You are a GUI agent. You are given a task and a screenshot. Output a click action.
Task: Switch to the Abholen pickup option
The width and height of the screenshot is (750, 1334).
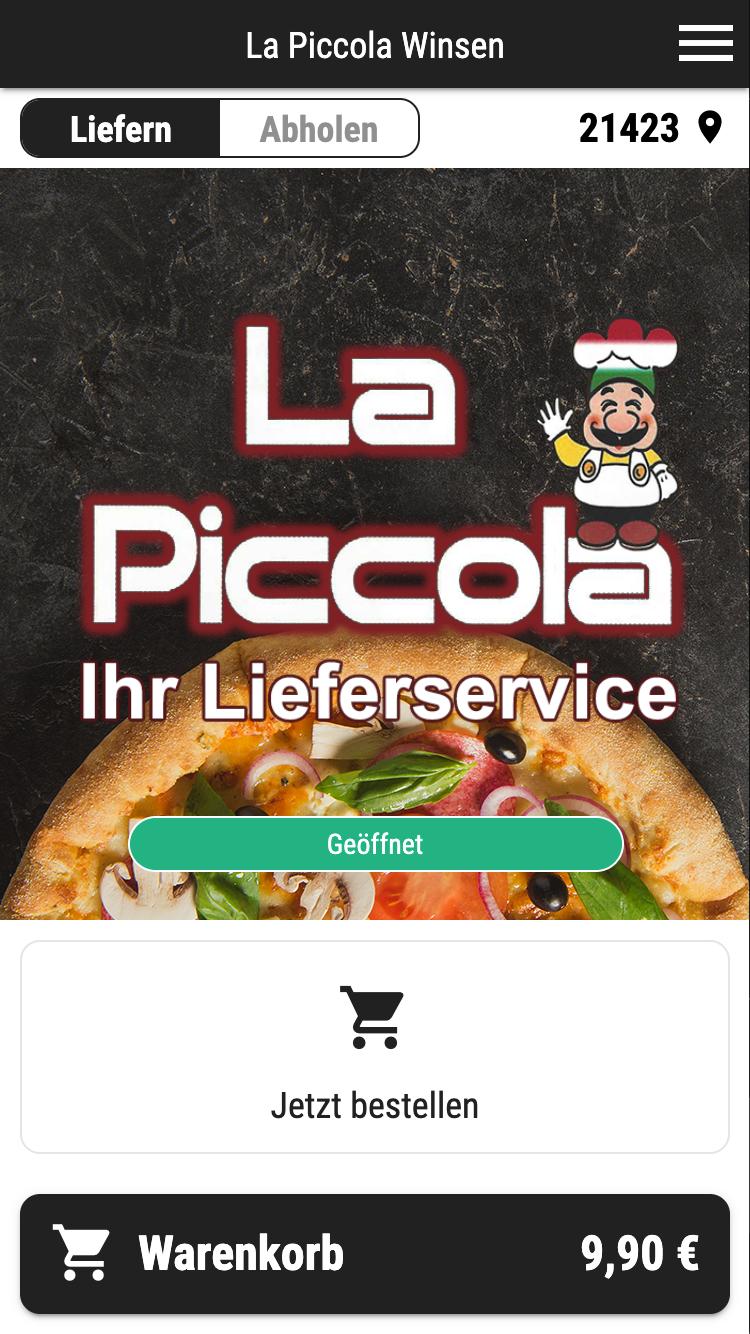(x=318, y=128)
